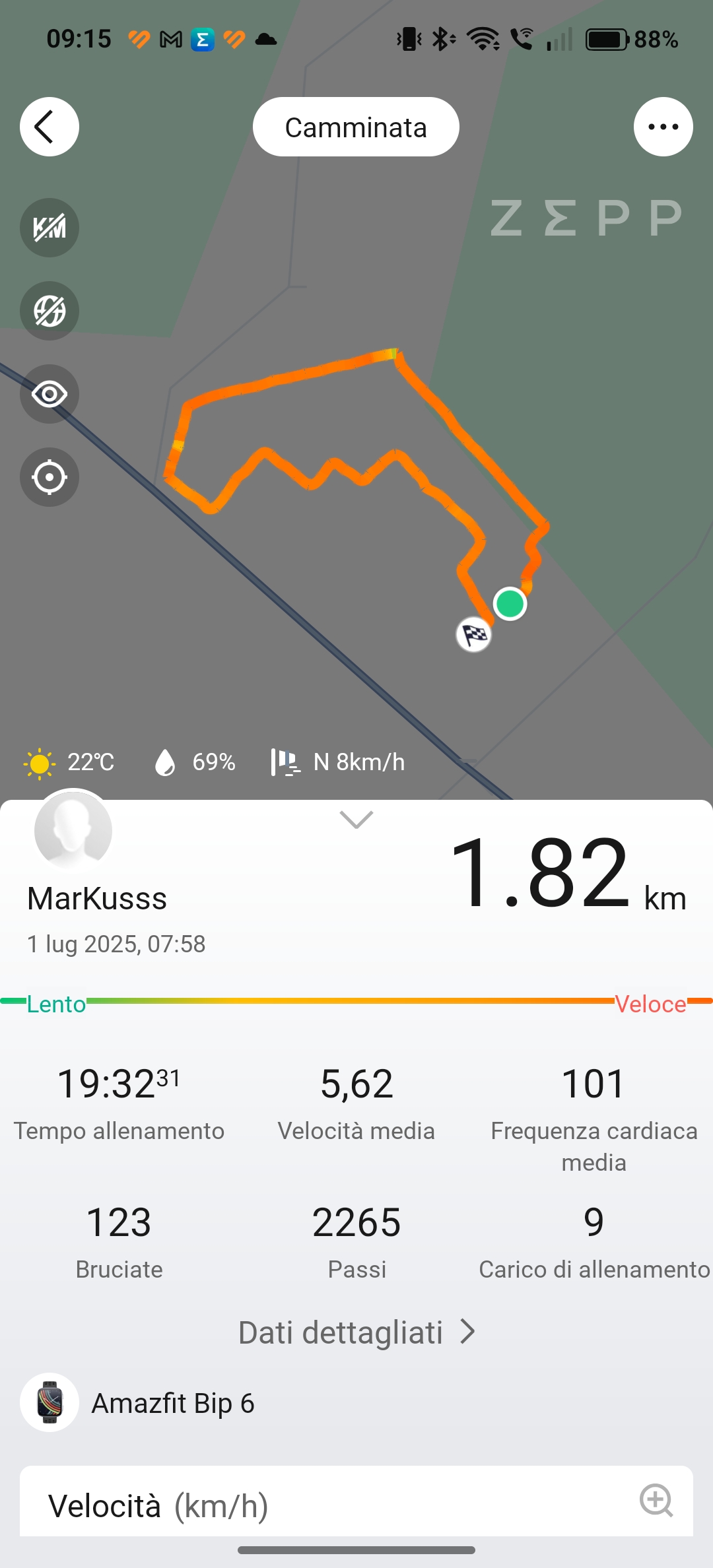
Task: Open MarKusss profile avatar
Action: coord(73,830)
